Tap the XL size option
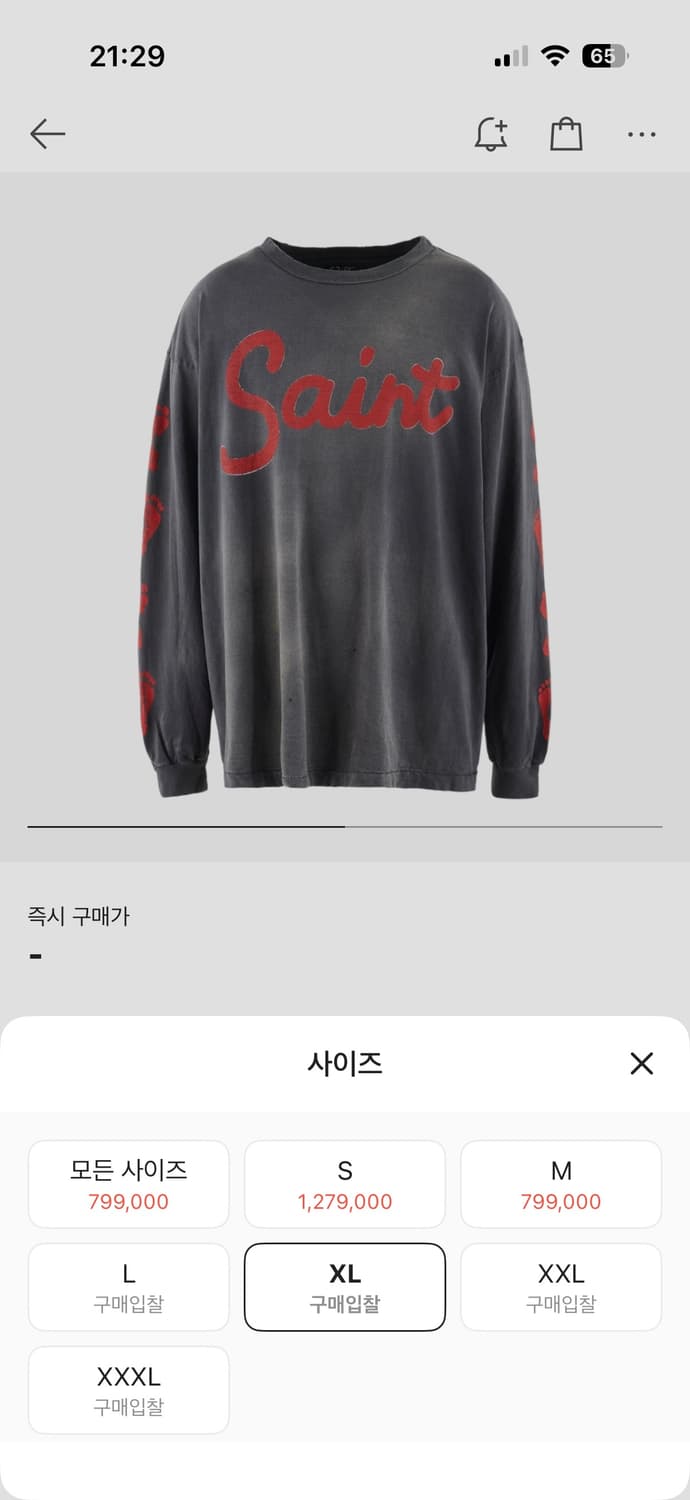690x1500 pixels. click(345, 1287)
